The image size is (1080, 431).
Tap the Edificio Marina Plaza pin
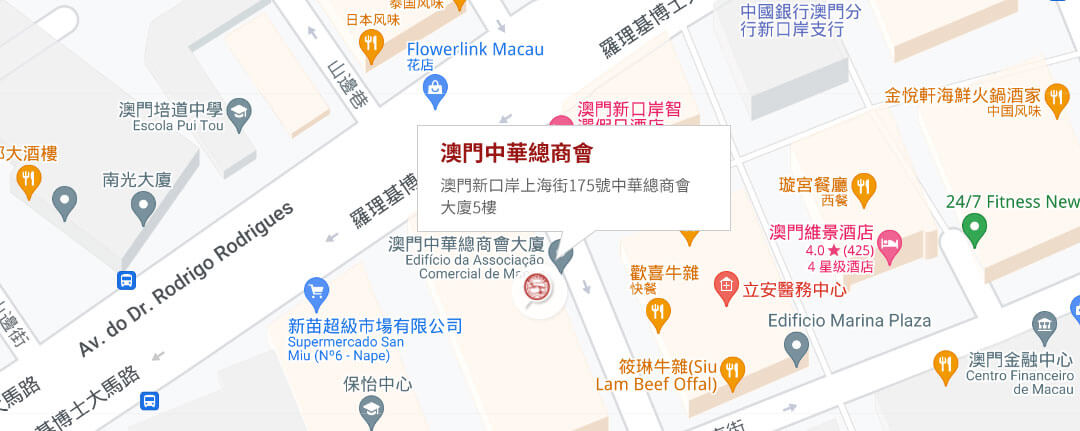point(796,348)
